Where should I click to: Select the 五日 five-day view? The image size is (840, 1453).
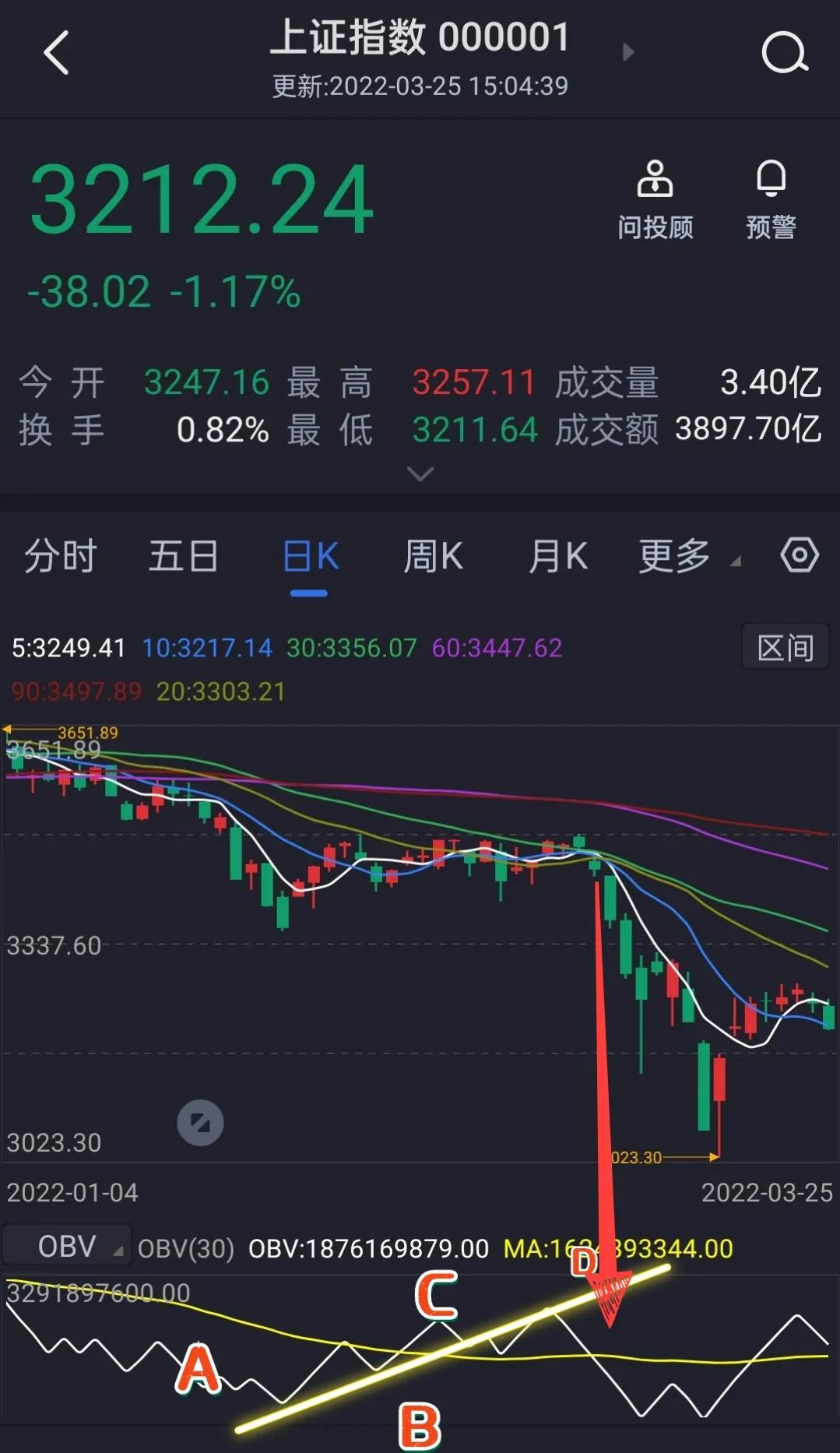(x=184, y=554)
